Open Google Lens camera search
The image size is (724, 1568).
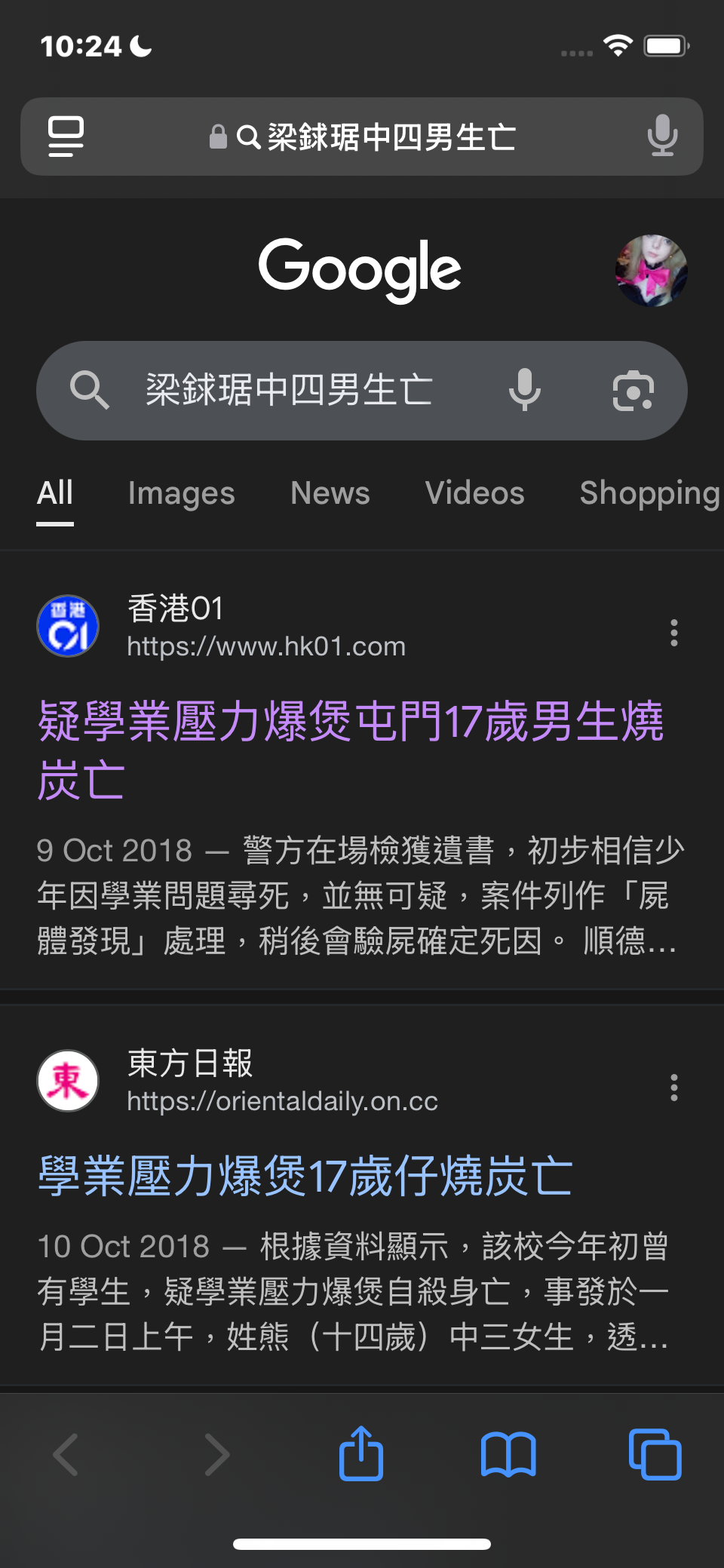pos(633,390)
